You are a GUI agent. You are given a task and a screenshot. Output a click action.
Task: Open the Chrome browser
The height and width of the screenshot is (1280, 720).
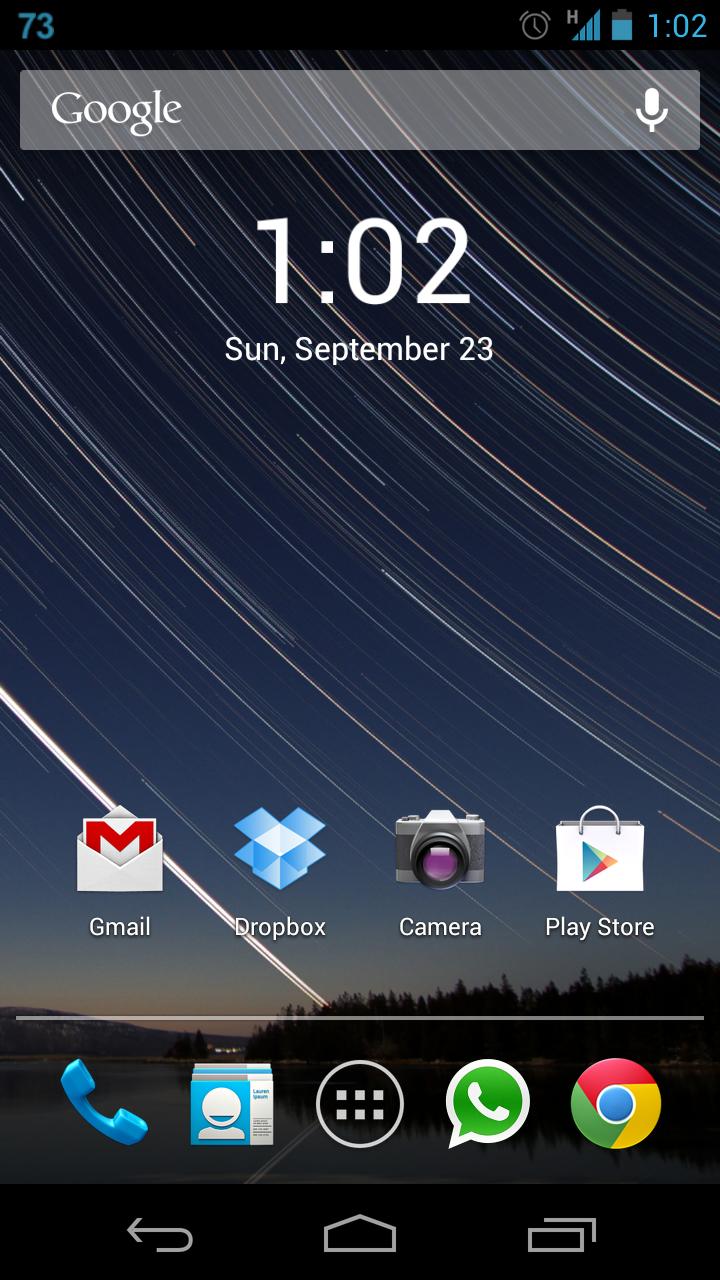[616, 1103]
